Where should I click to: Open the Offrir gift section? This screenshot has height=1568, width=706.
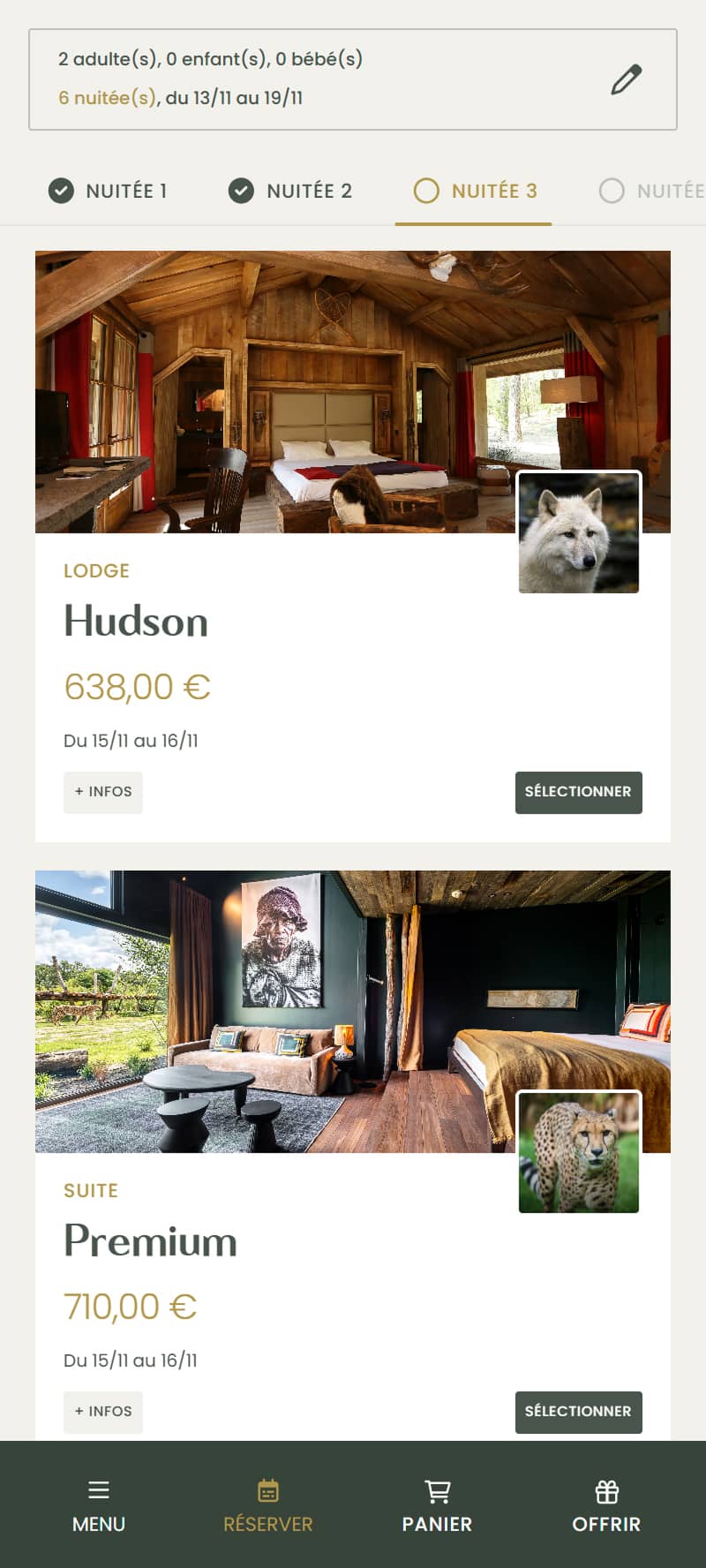[x=606, y=1506]
